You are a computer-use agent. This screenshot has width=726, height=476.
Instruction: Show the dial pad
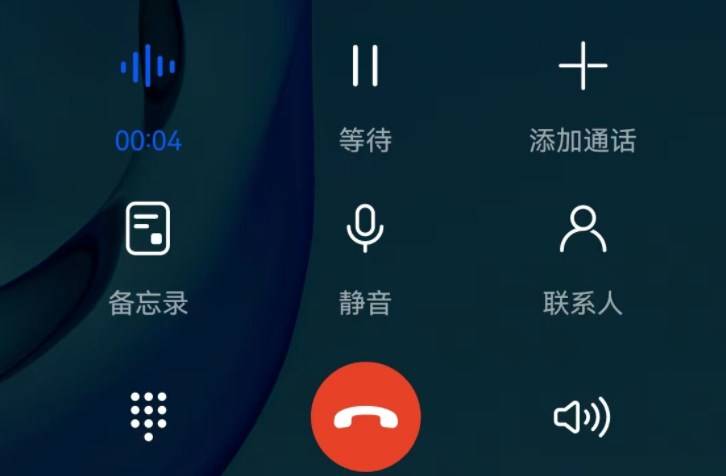point(148,416)
